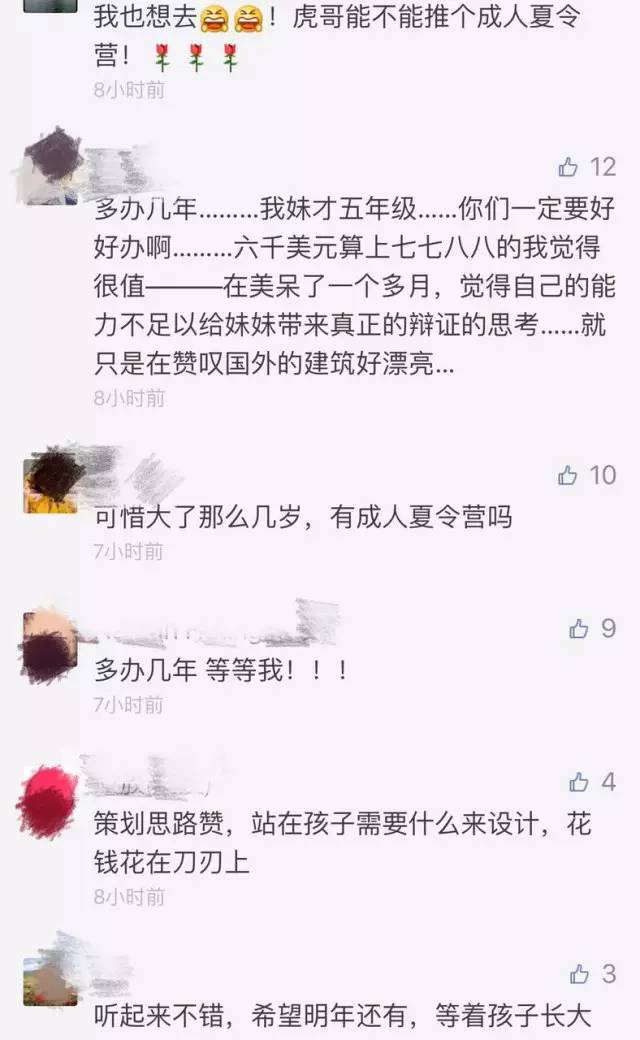Like the '多办几年 等等我' comment
Screen dimensions: 640x1040
579,628
